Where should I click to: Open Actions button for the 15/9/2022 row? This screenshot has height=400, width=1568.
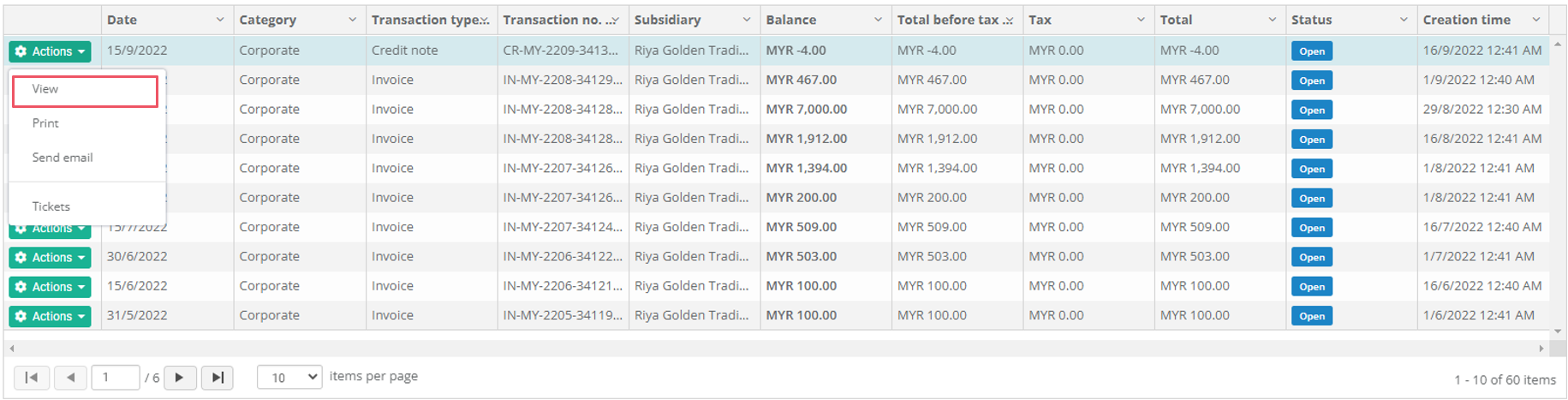(x=51, y=51)
